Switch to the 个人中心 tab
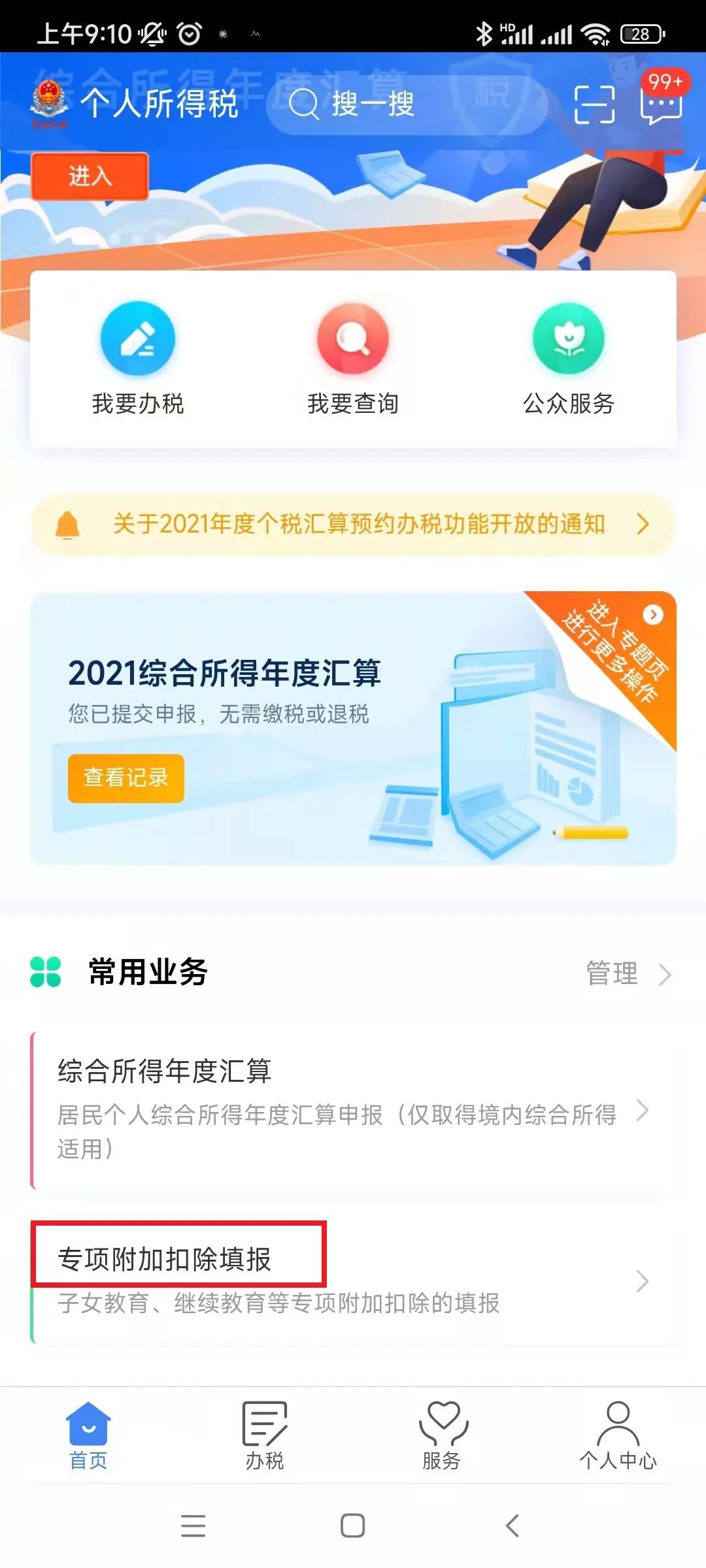The image size is (706, 1568). coord(618,1435)
